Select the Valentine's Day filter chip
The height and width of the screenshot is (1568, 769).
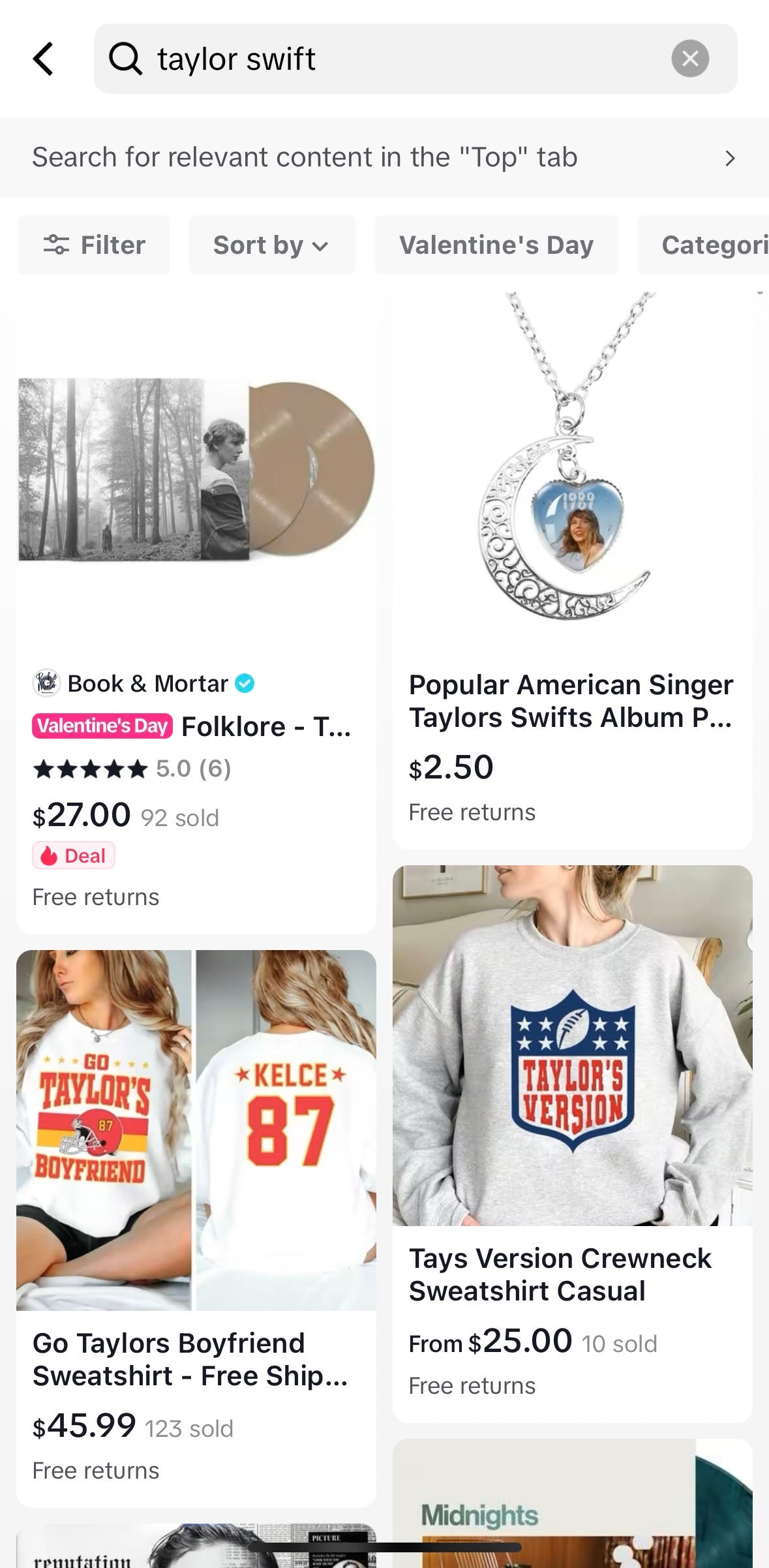tap(496, 245)
